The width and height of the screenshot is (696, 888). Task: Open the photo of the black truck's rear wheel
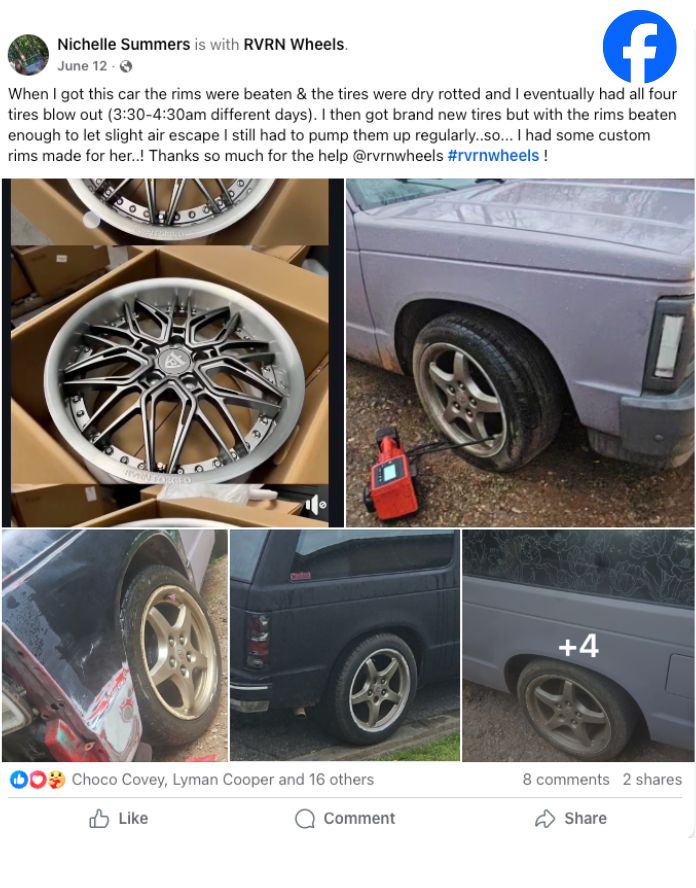(x=345, y=645)
